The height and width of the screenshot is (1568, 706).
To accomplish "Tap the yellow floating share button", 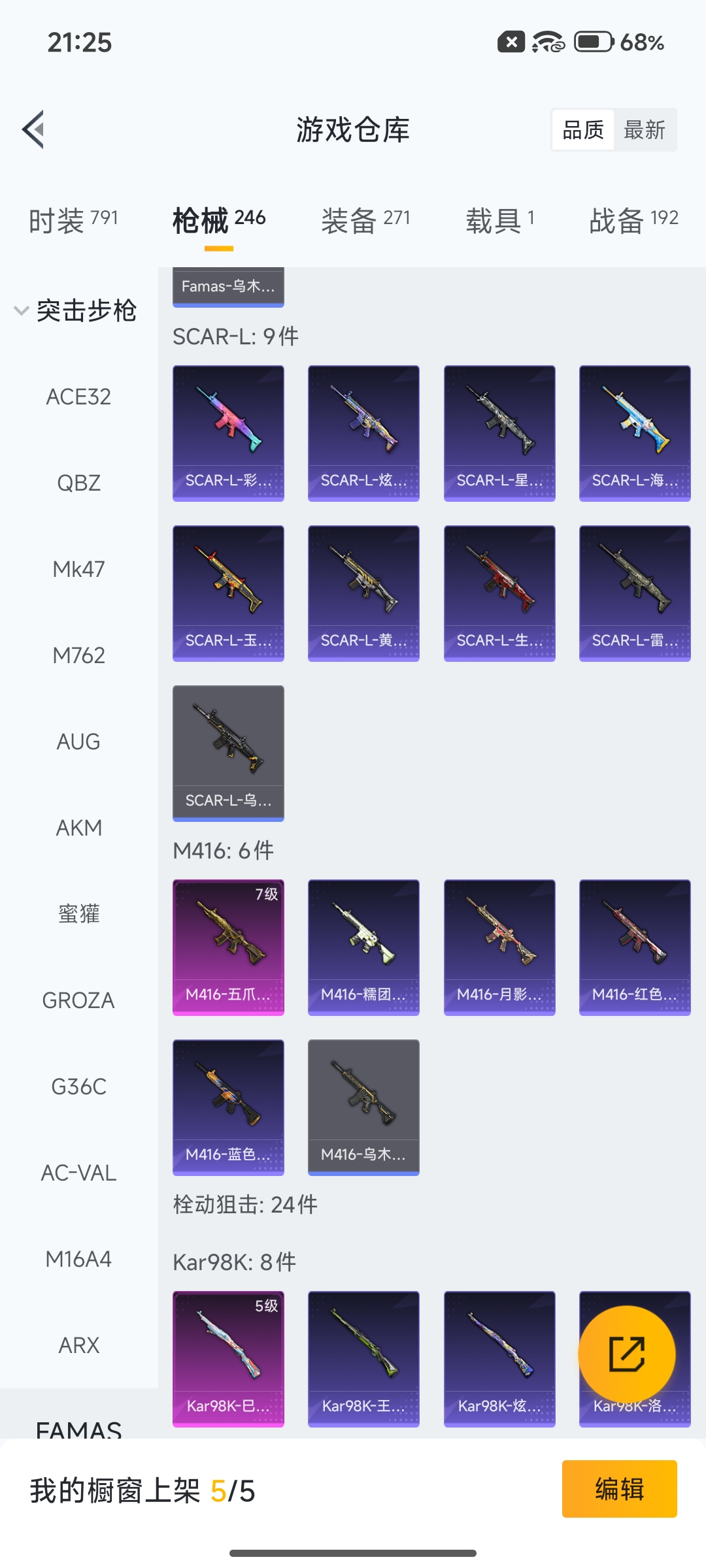I will click(627, 1354).
